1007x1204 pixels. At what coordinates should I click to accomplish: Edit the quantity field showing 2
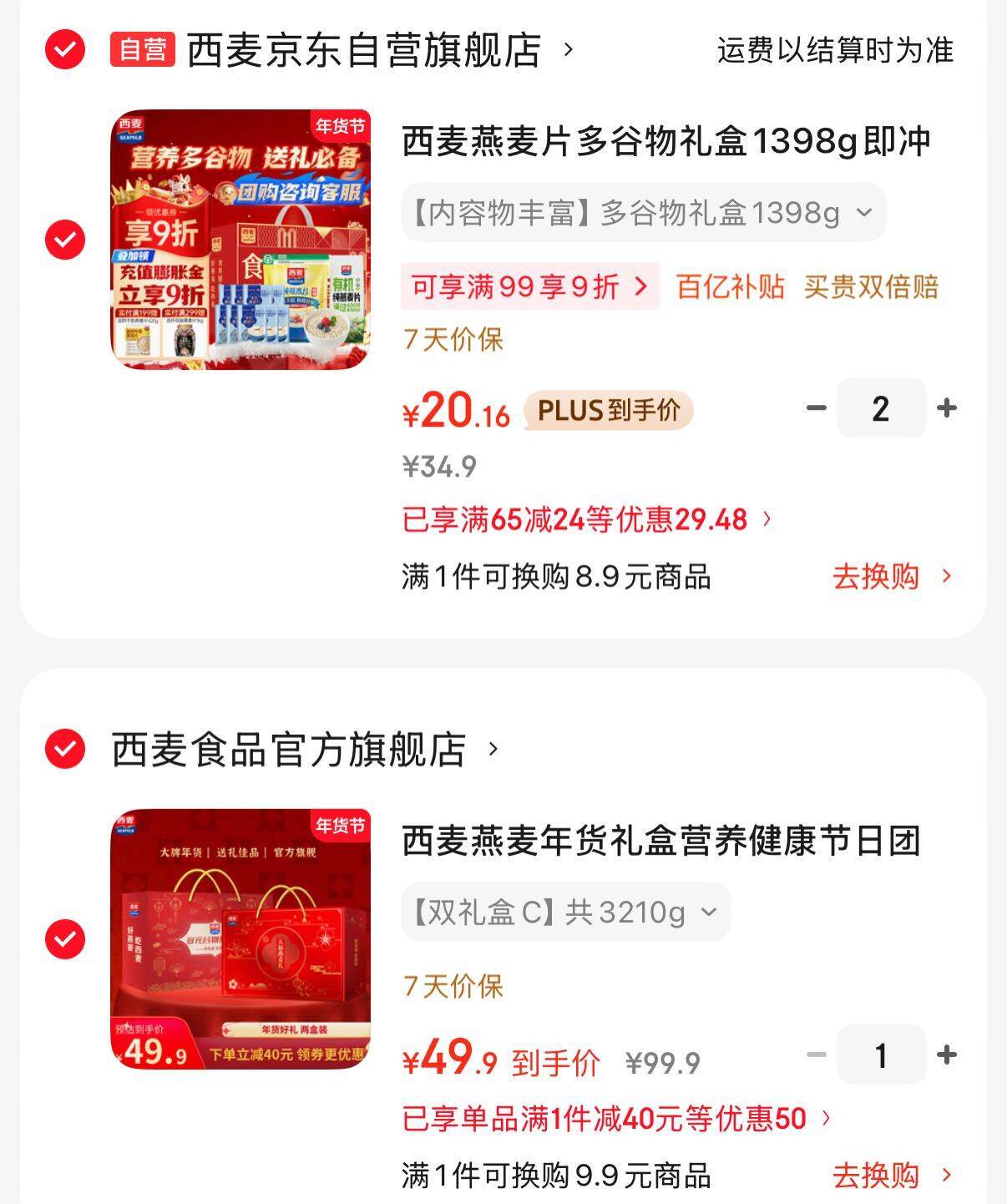(881, 408)
